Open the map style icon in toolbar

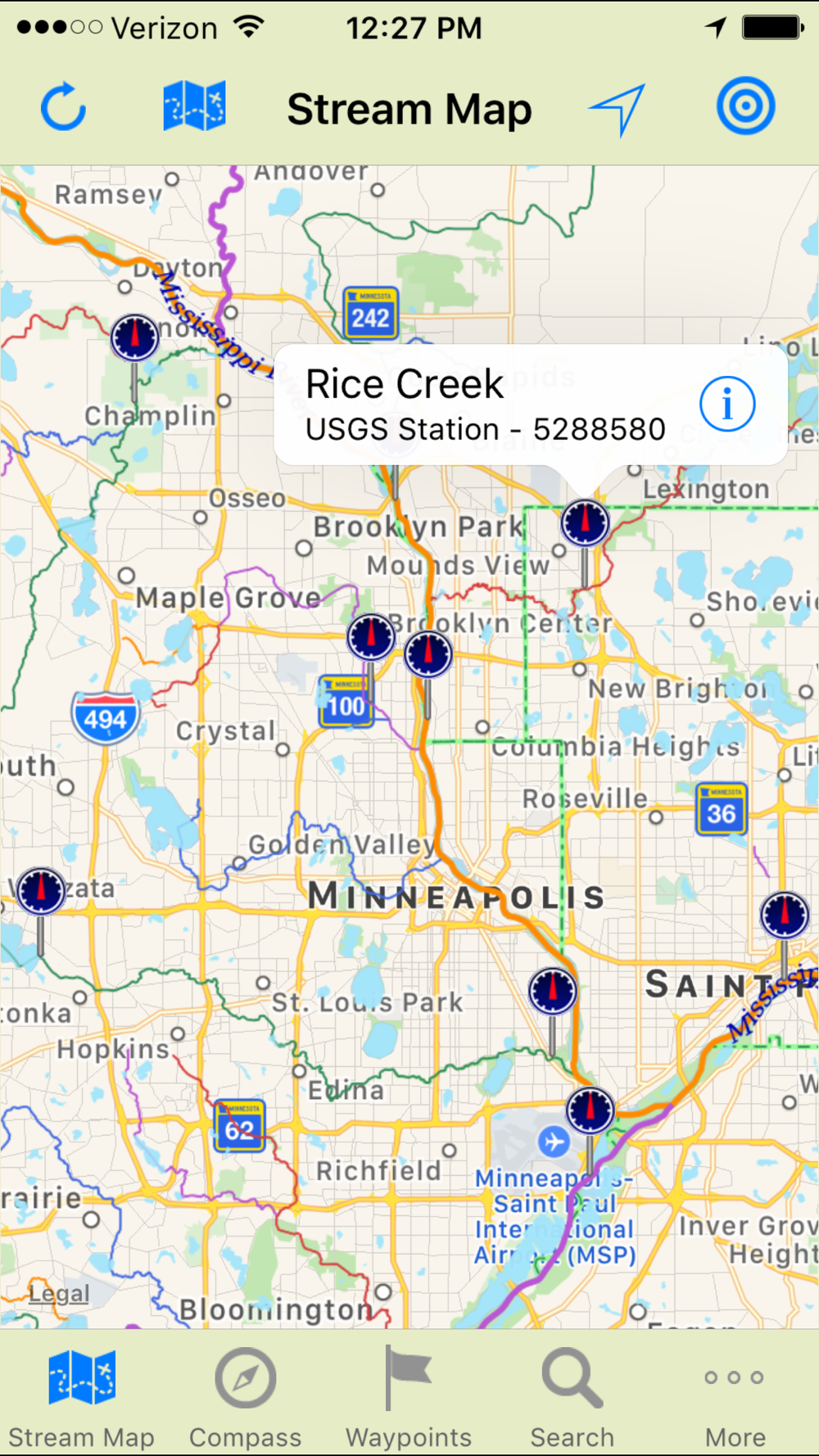[x=195, y=106]
